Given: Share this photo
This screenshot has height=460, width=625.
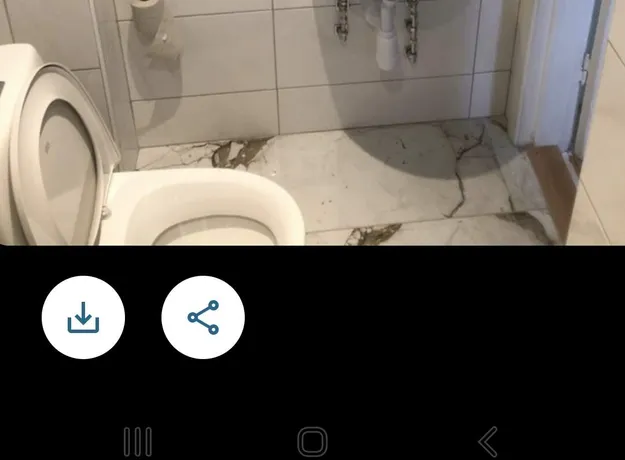Looking at the screenshot, I should click(x=203, y=318).
